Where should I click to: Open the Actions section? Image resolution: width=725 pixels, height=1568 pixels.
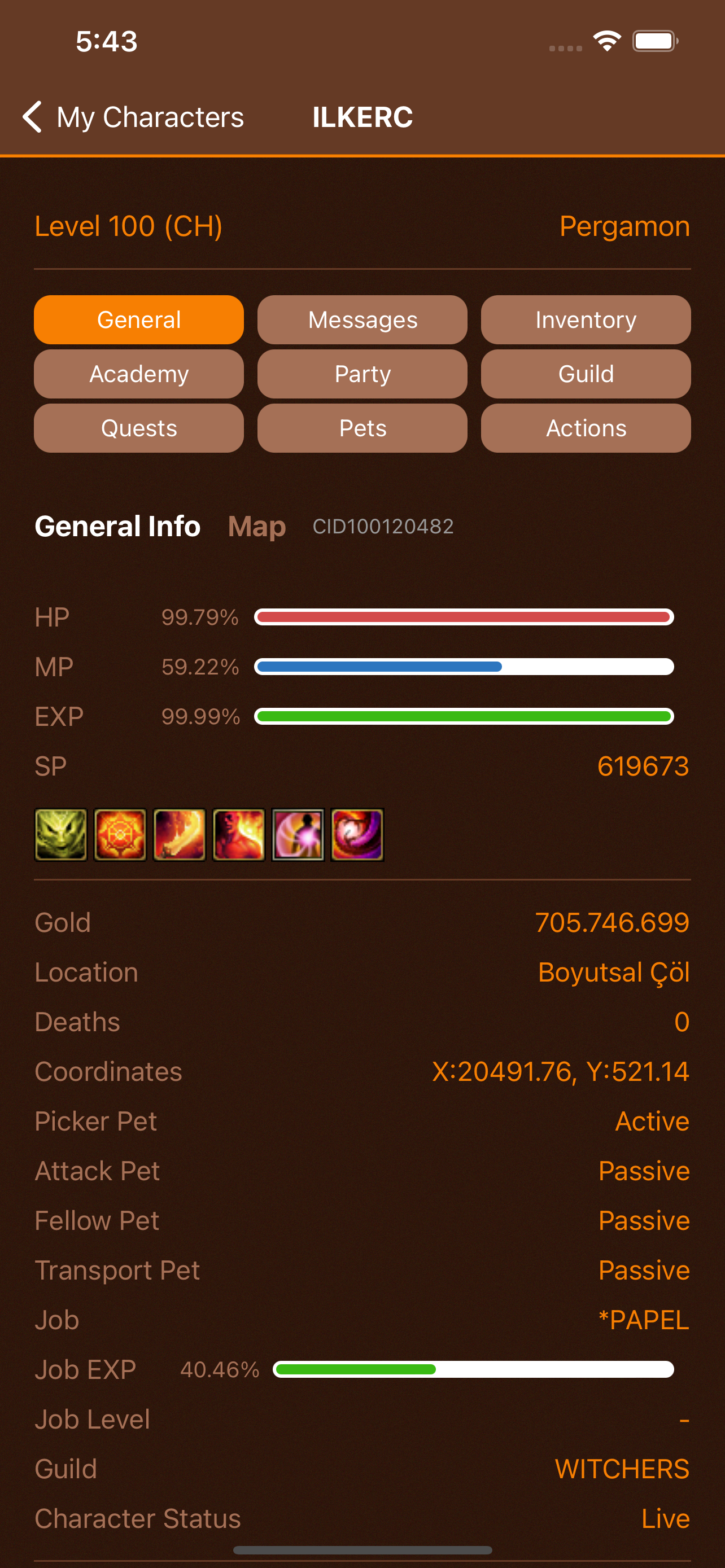click(586, 428)
